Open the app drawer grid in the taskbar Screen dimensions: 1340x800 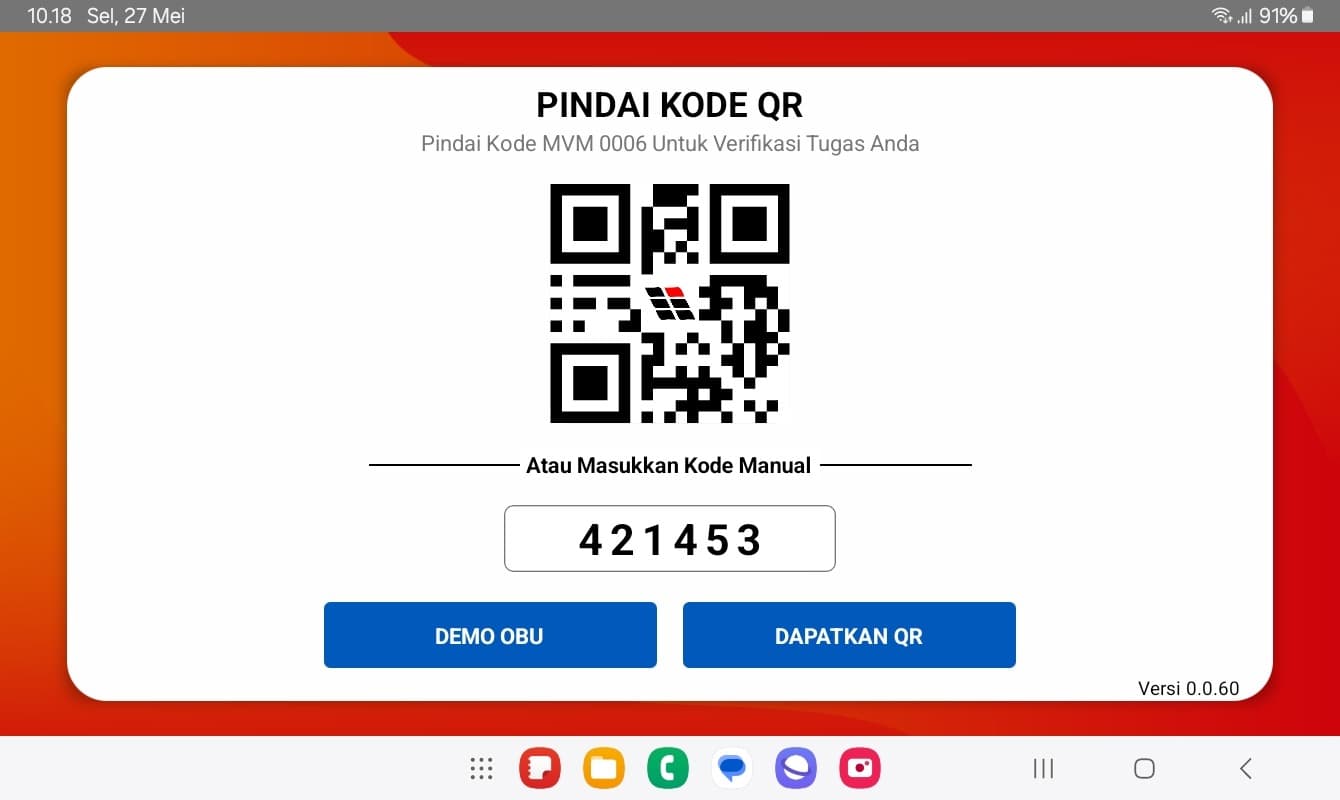481,768
